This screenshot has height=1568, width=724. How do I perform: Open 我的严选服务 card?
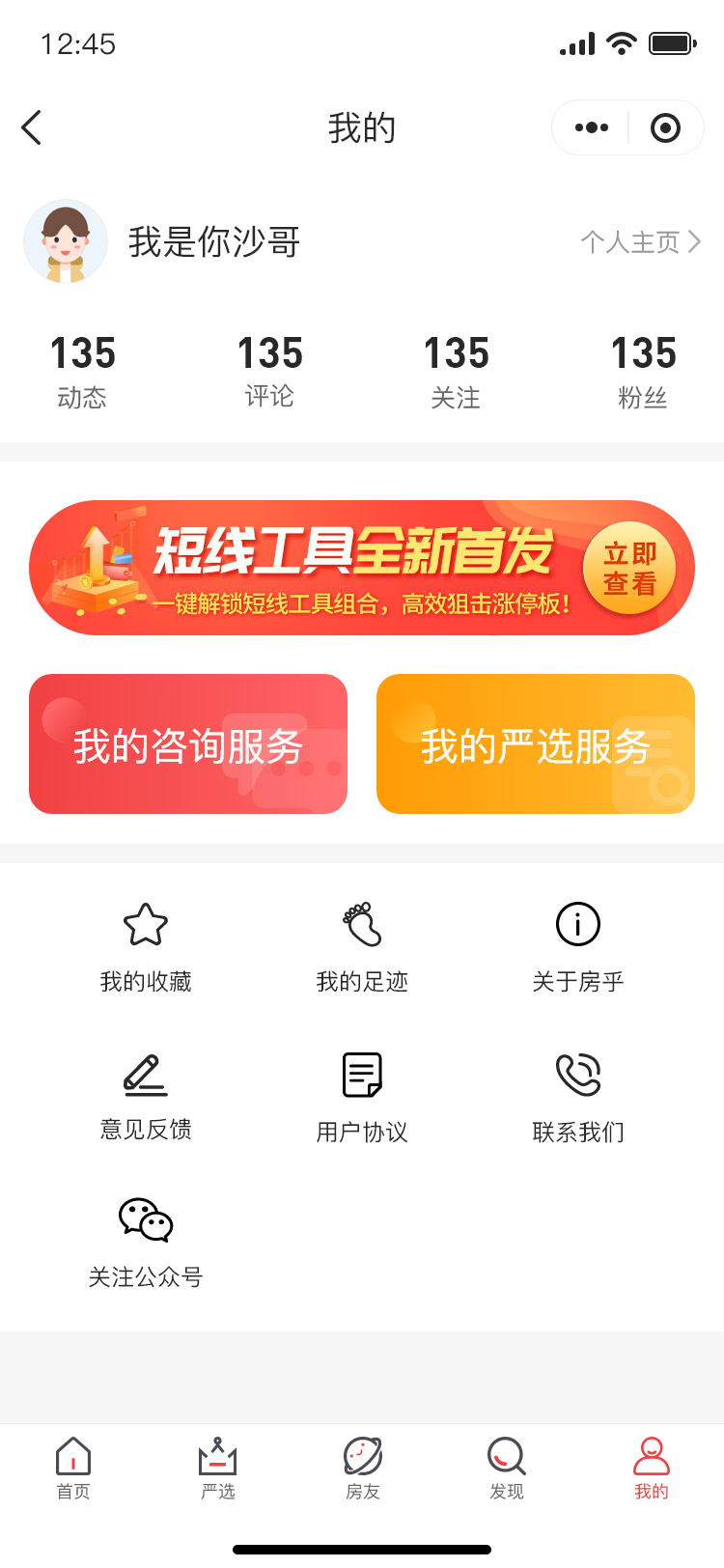click(536, 743)
